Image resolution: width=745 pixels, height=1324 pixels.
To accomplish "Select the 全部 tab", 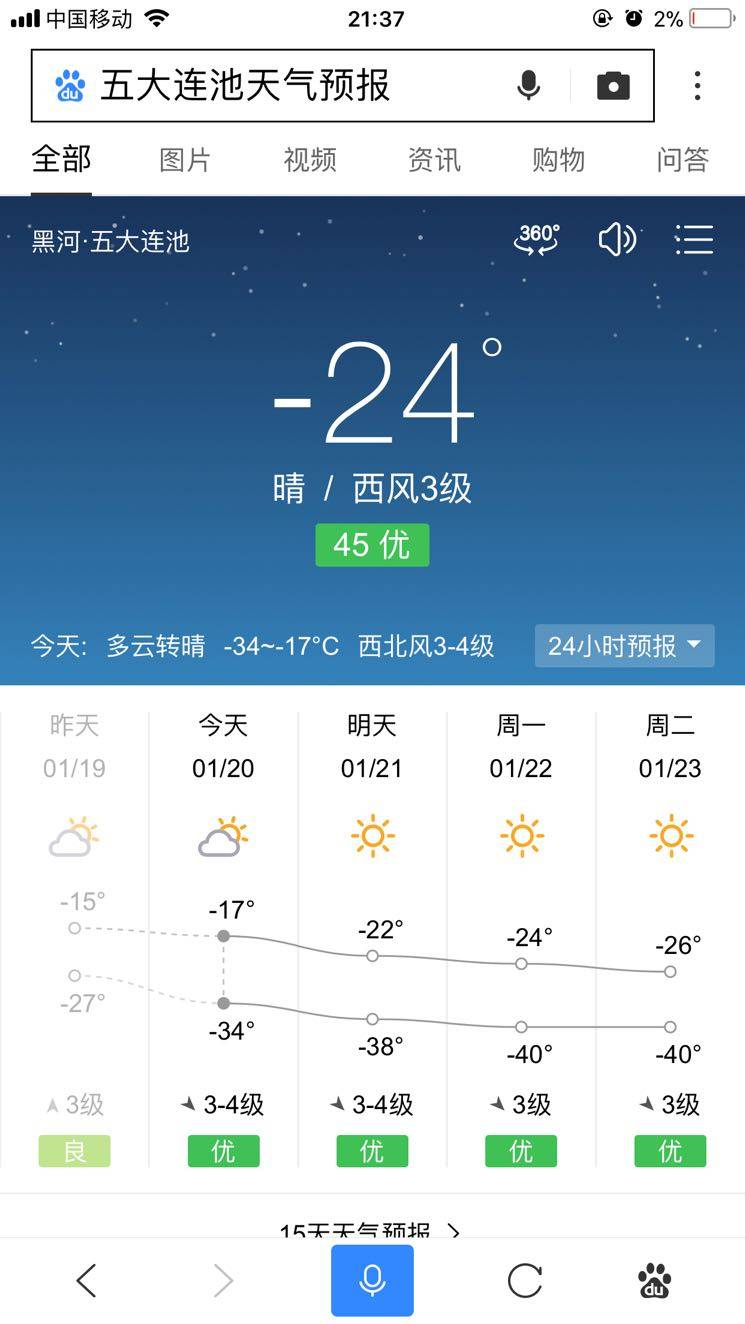I will click(61, 160).
